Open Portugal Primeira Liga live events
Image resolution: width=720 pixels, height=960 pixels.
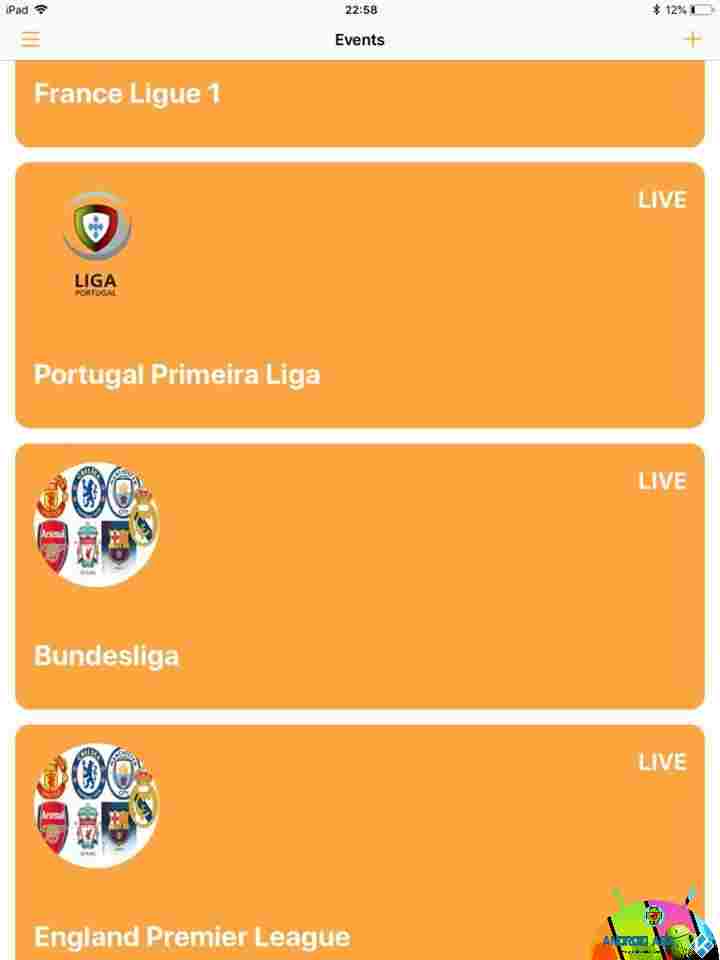(x=359, y=295)
